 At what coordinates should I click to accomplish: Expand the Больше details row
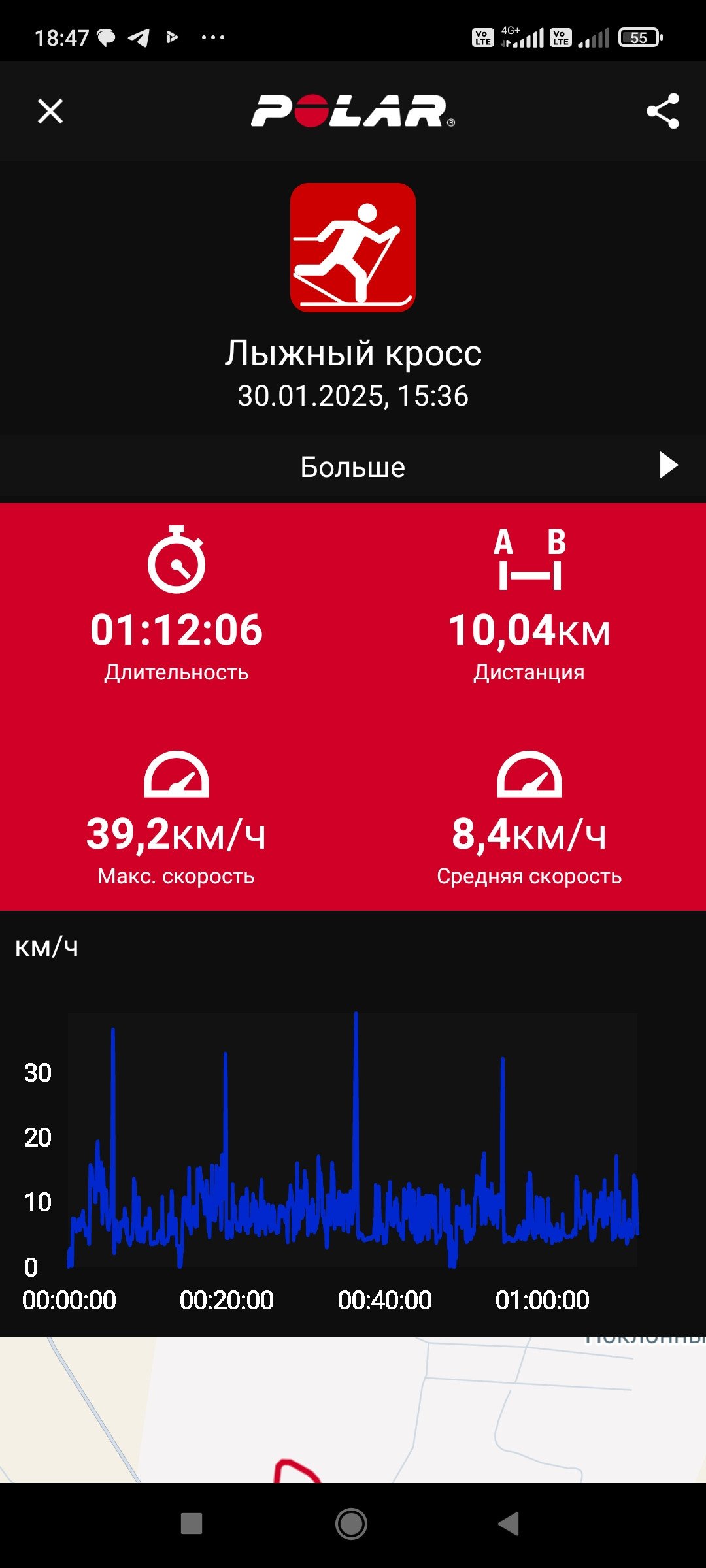[353, 466]
